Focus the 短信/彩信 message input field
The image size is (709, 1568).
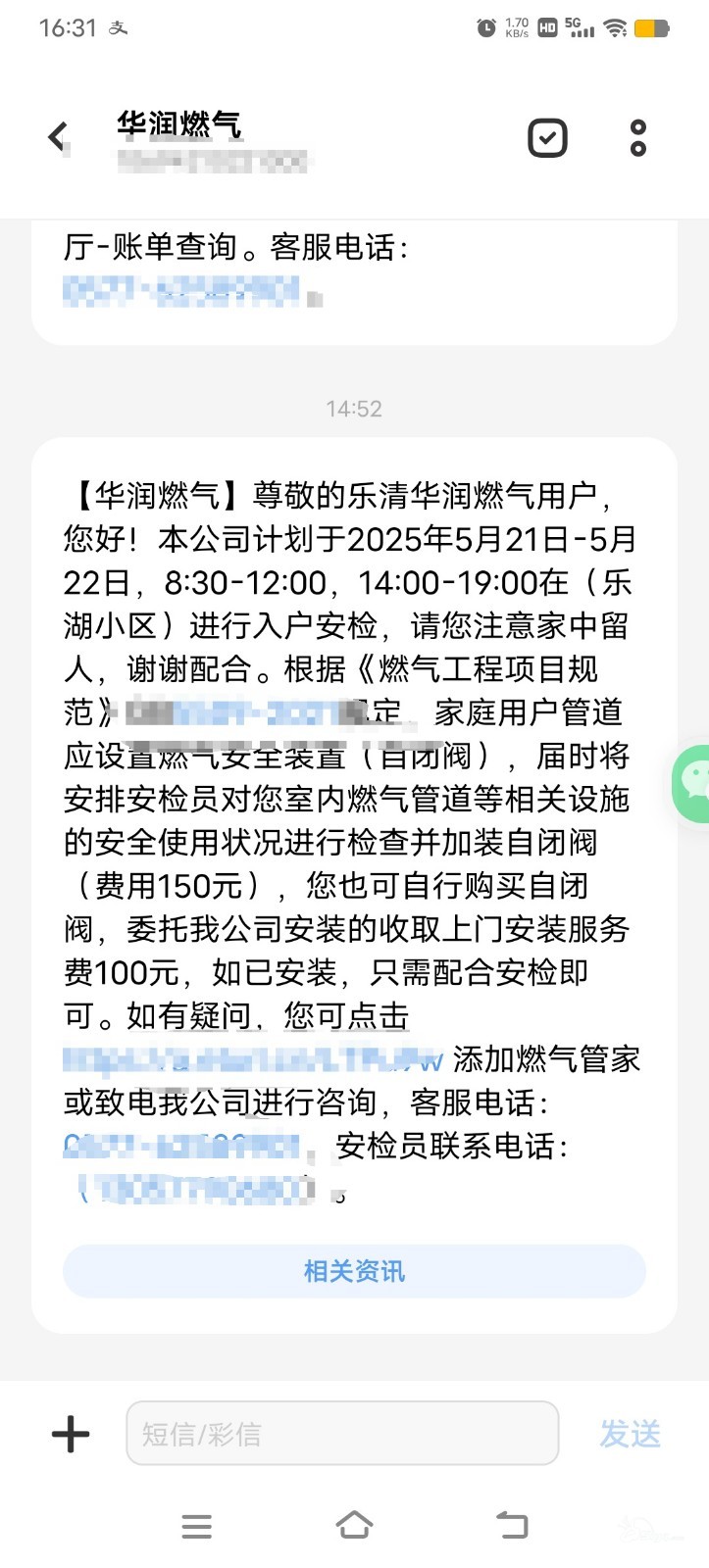click(x=342, y=1433)
